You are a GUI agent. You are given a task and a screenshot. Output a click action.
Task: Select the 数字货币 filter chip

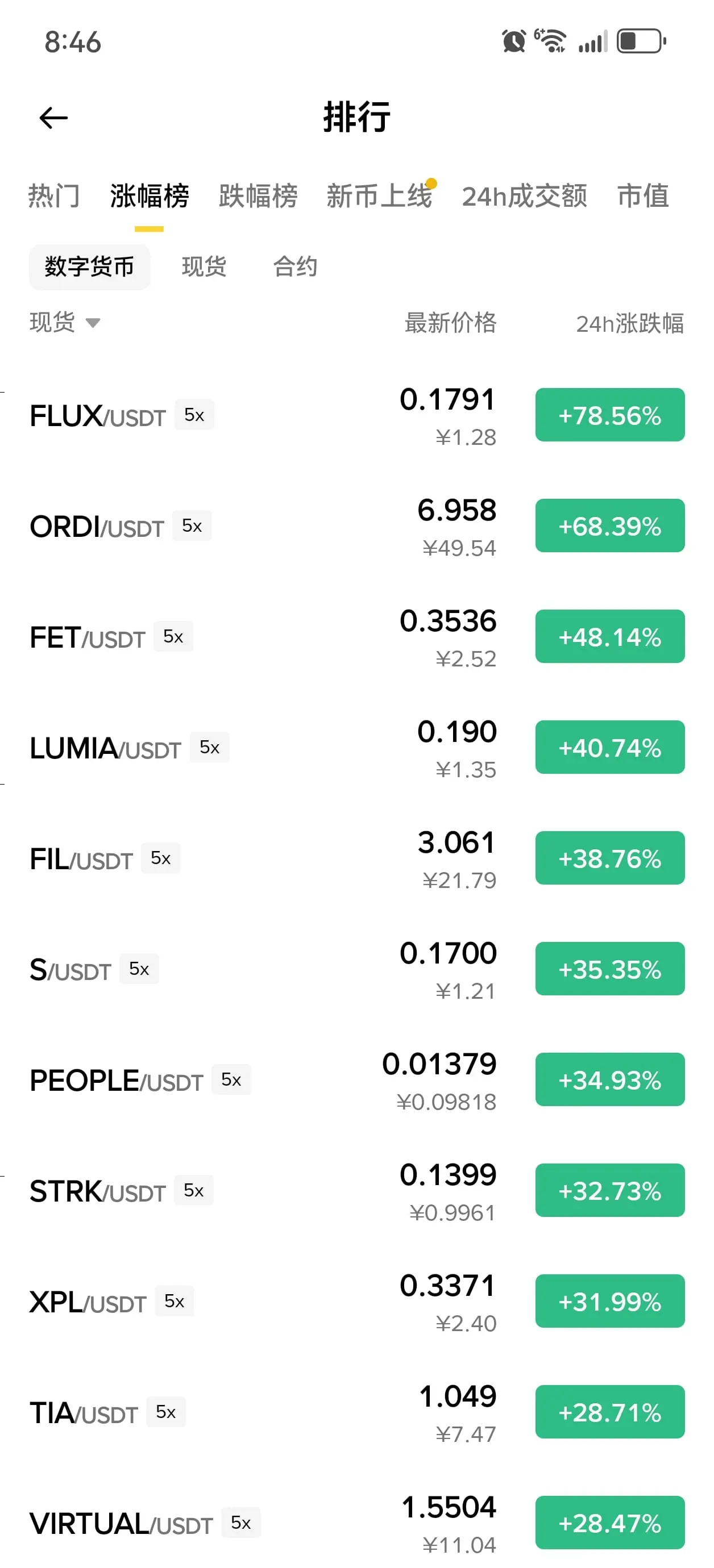coord(90,266)
